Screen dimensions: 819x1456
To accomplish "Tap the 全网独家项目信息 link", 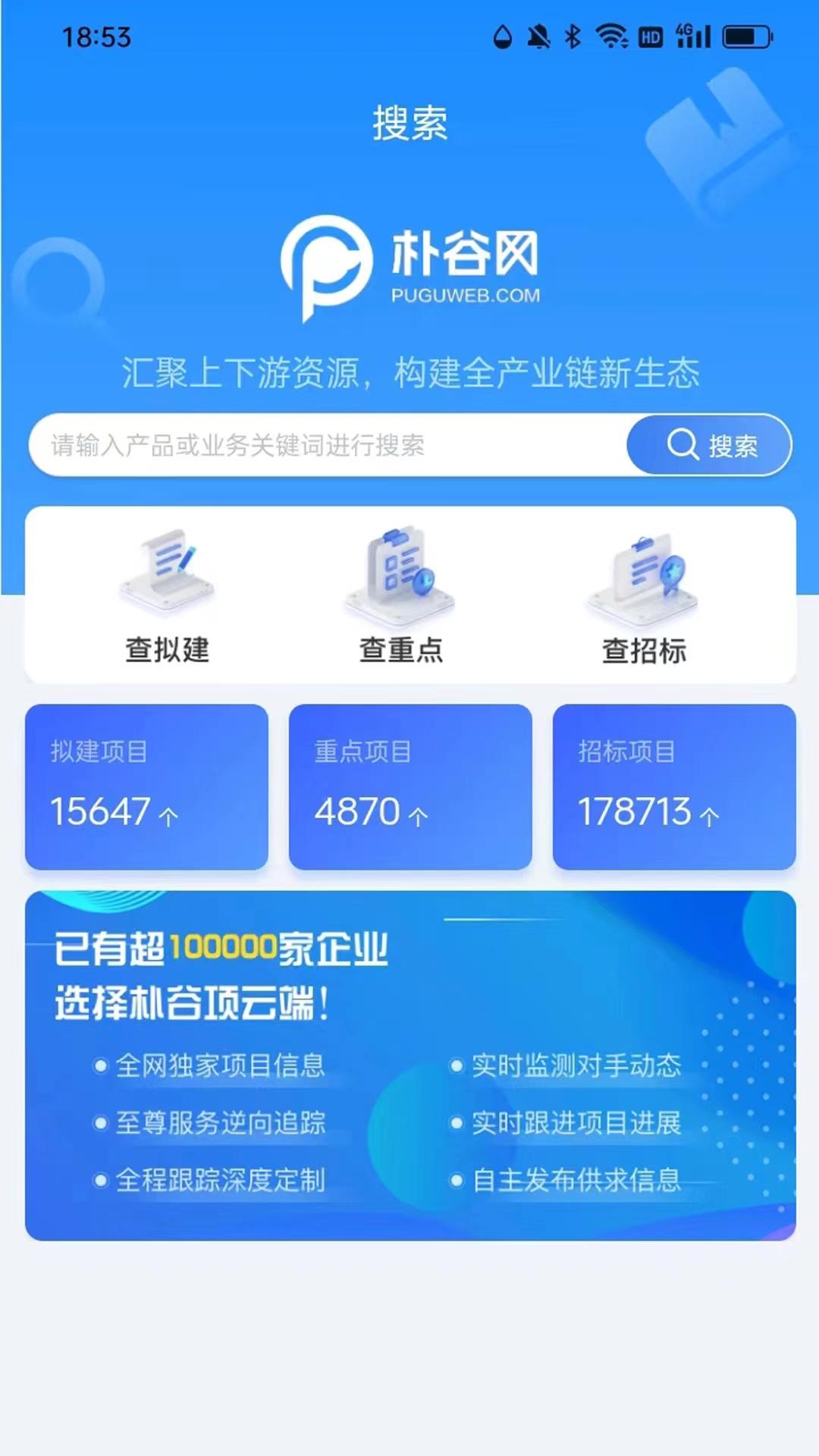I will pyautogui.click(x=220, y=1065).
